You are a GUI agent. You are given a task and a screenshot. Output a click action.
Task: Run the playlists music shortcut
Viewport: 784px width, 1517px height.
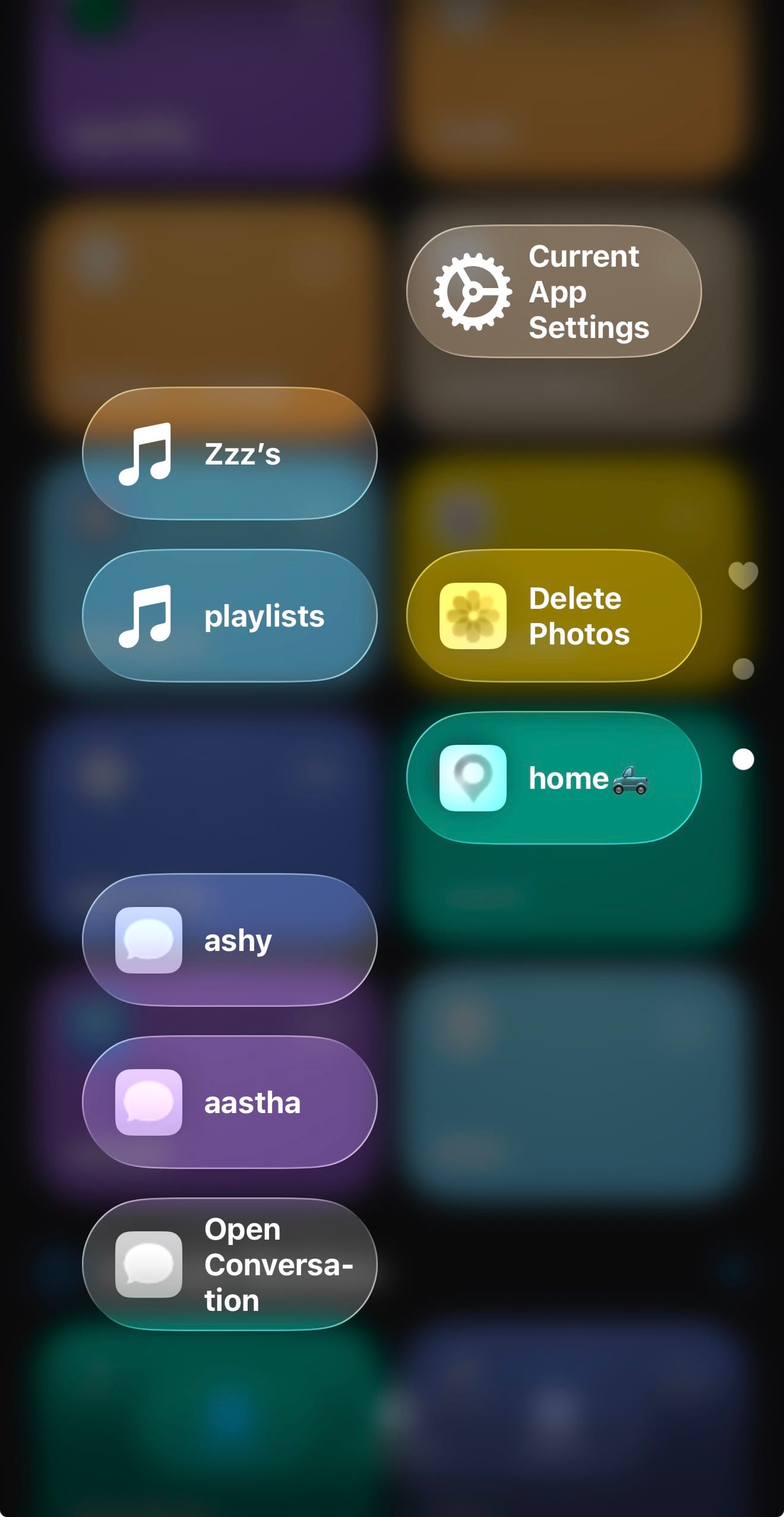click(x=229, y=616)
